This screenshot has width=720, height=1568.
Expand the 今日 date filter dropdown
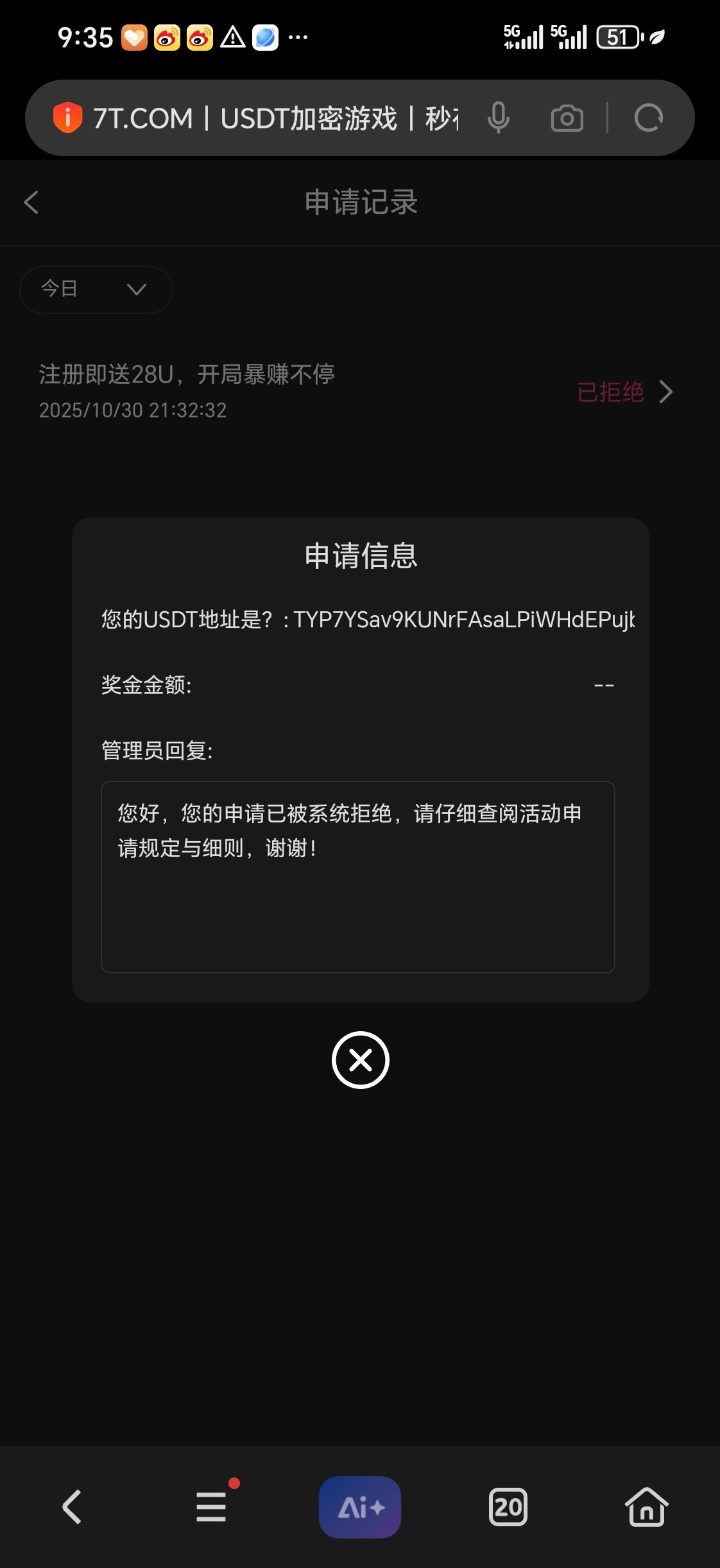pos(96,290)
